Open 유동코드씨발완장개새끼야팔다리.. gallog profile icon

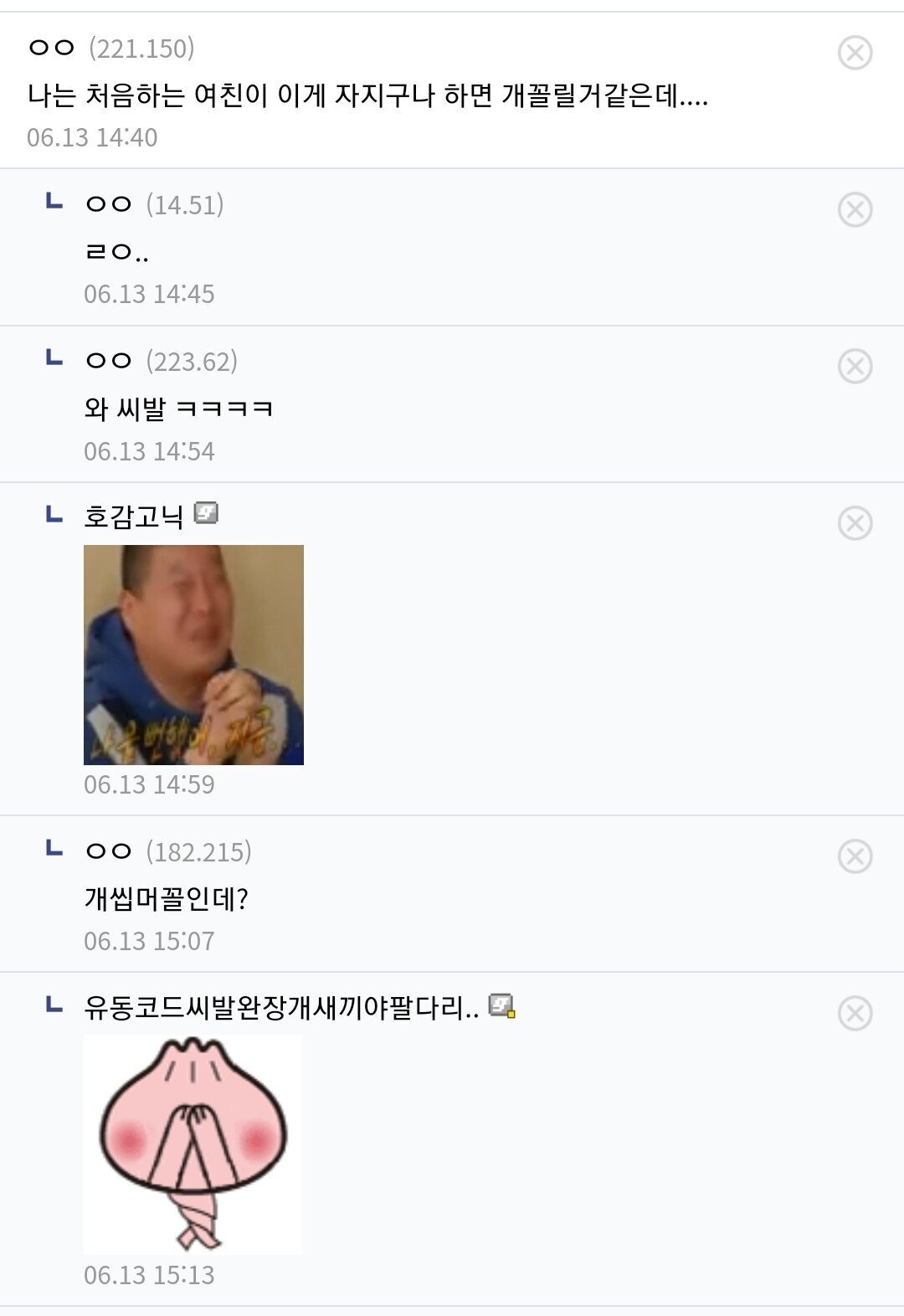pos(501,1005)
